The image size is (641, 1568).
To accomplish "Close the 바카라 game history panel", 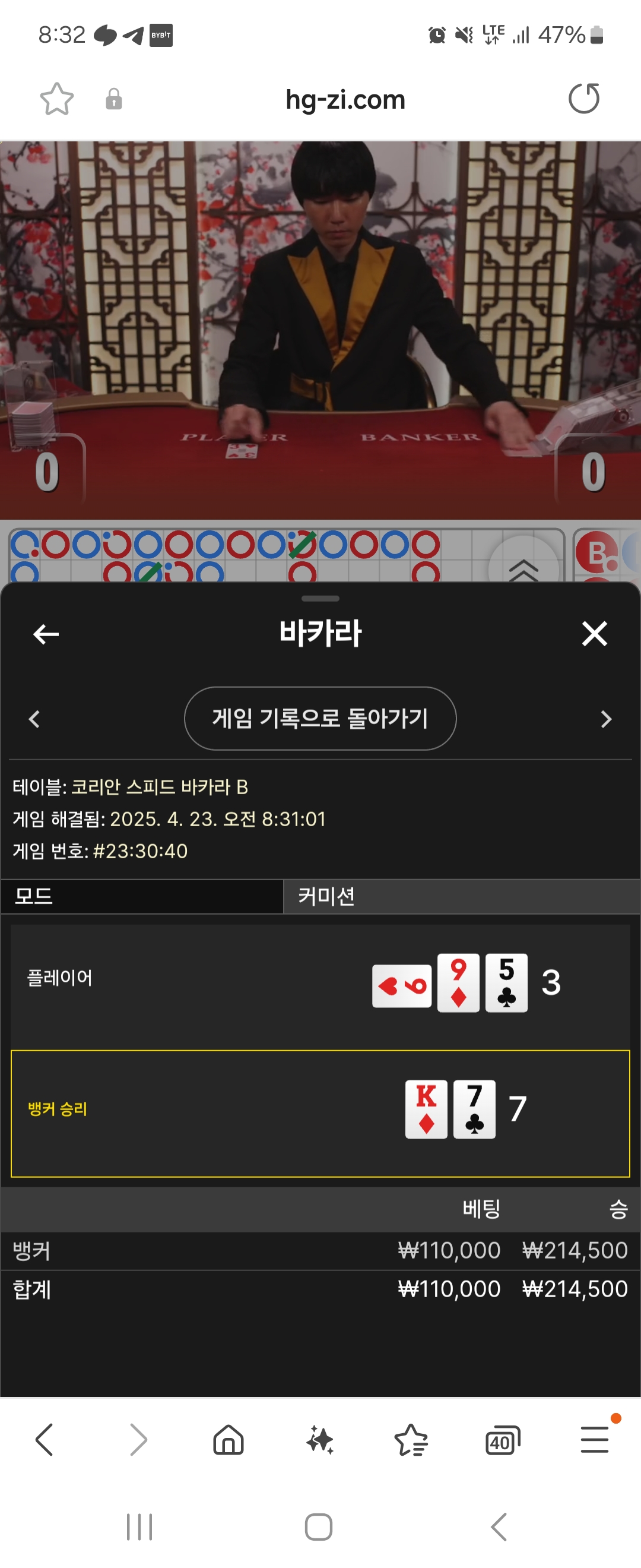I will pyautogui.click(x=594, y=634).
